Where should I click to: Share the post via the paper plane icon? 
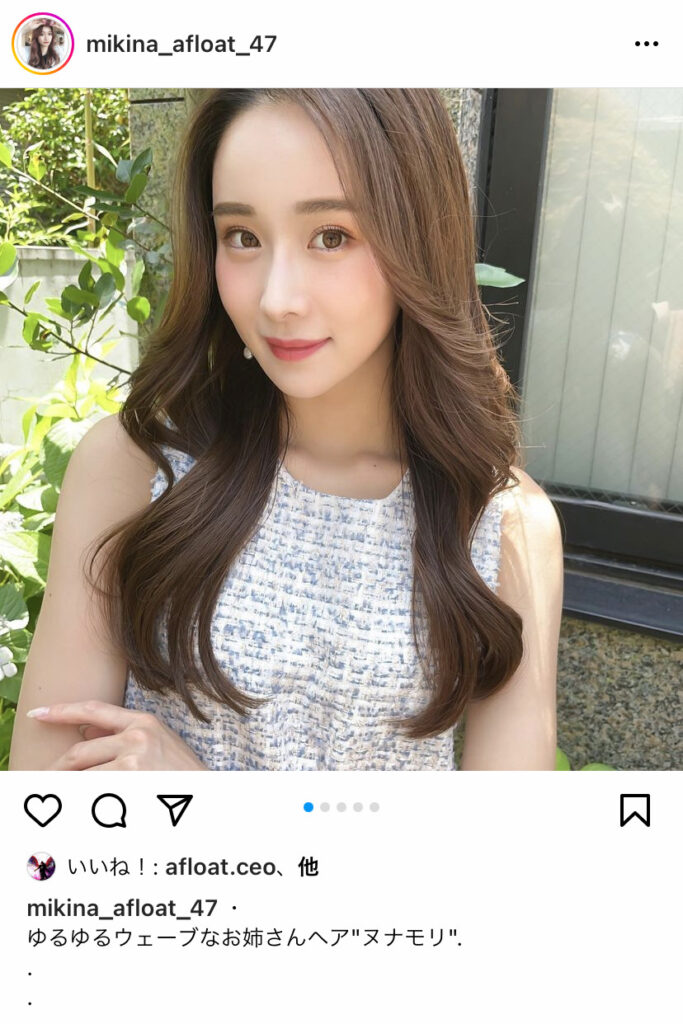coord(175,810)
